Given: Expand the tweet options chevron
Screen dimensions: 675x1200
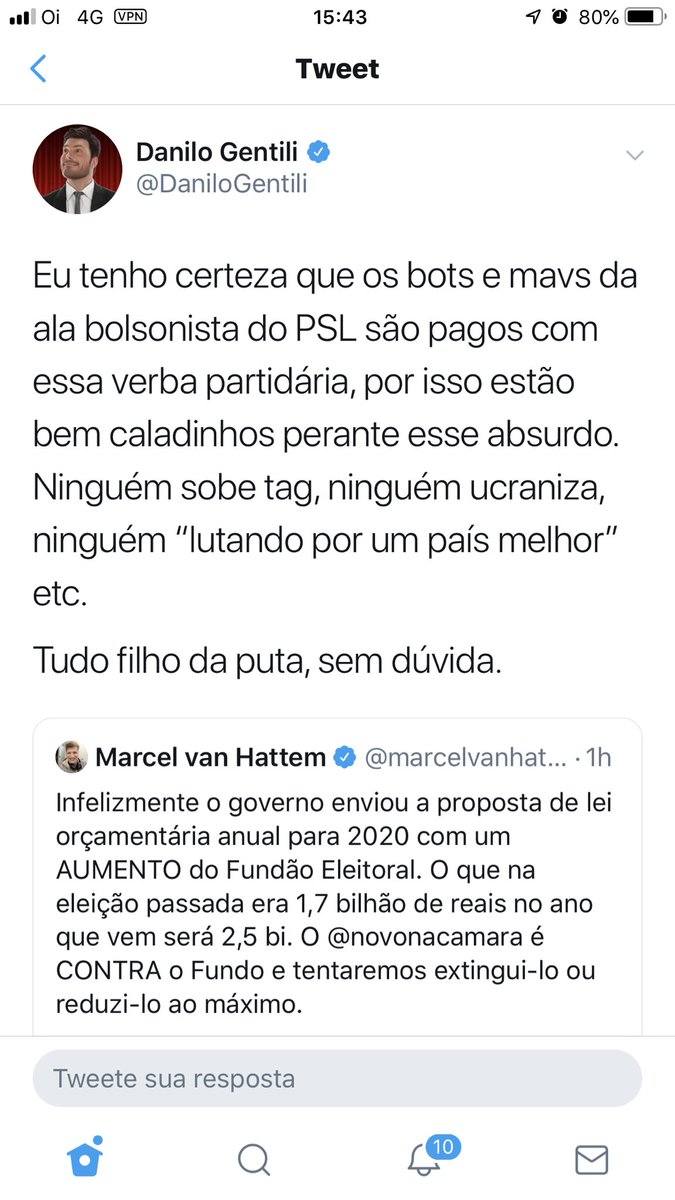Looking at the screenshot, I should (634, 155).
